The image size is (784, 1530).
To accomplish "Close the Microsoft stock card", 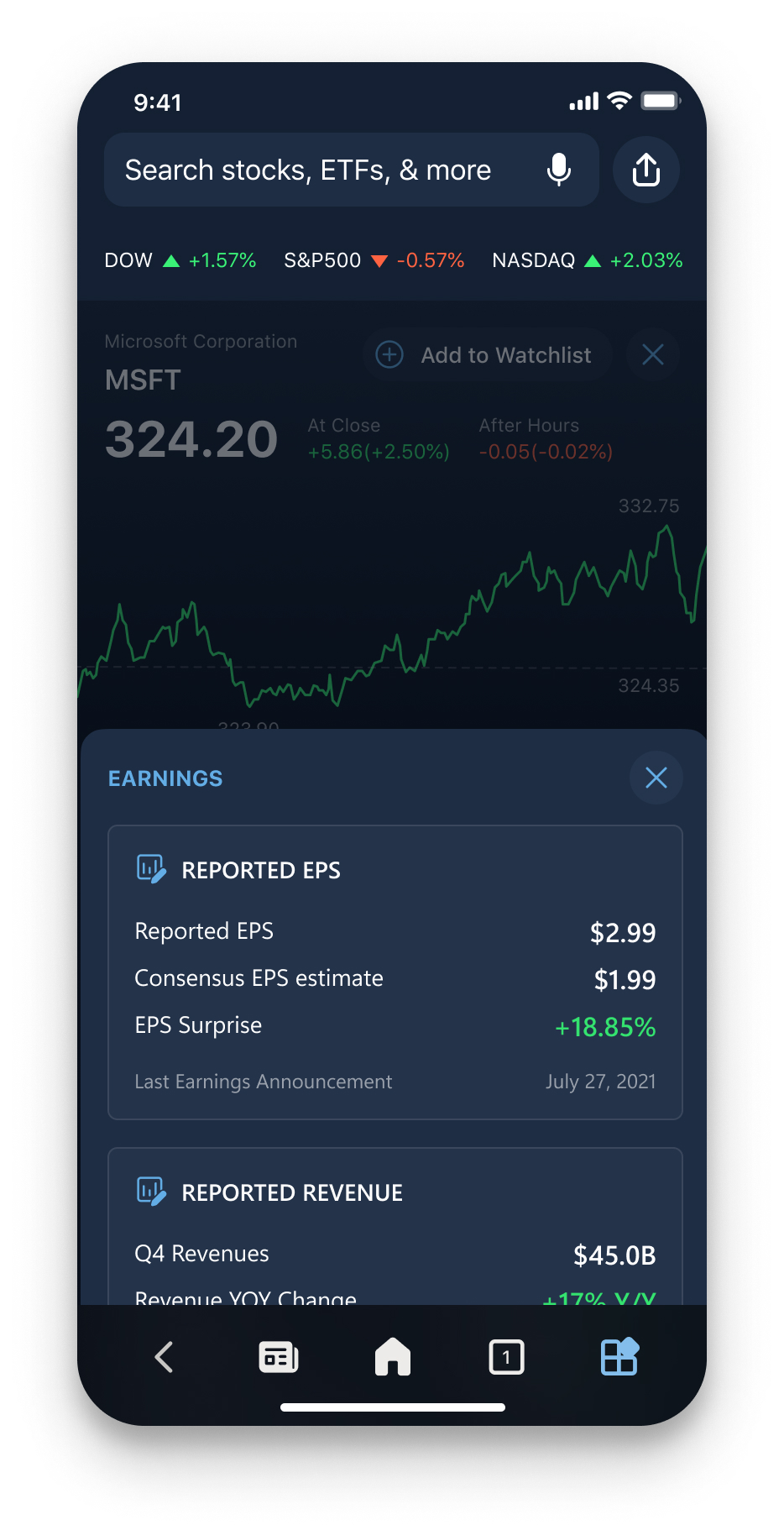I will click(653, 355).
